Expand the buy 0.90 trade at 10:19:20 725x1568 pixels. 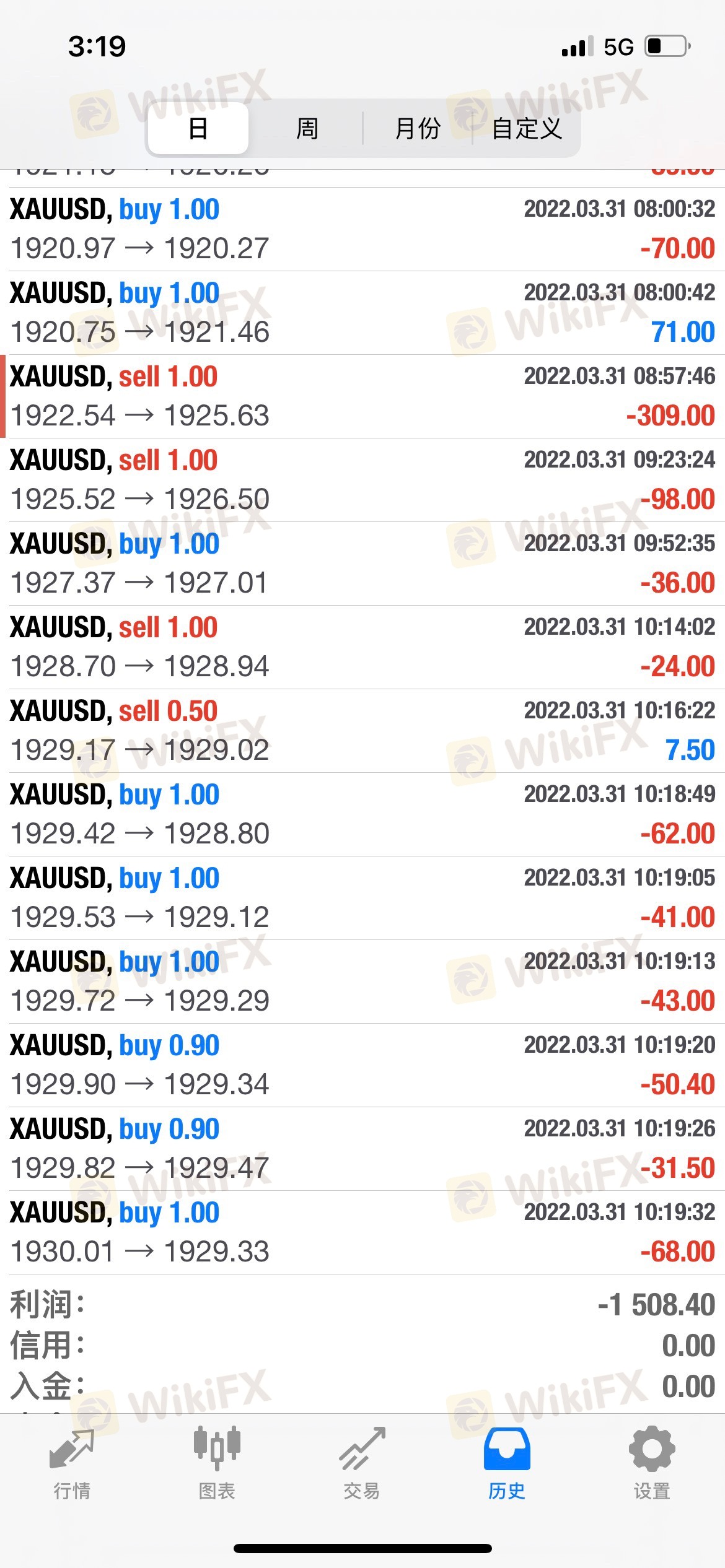[362, 1065]
